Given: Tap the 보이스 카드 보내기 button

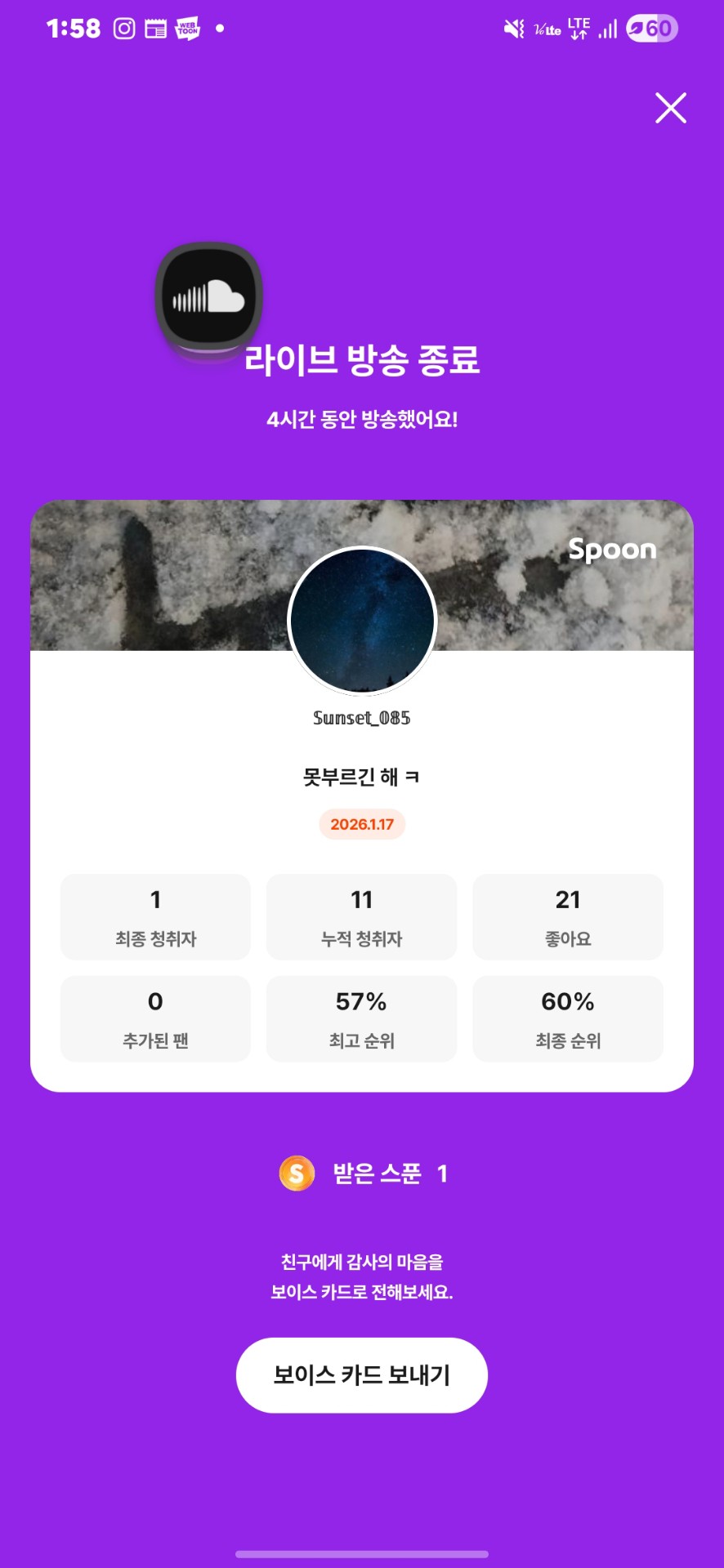Looking at the screenshot, I should coord(361,1374).
